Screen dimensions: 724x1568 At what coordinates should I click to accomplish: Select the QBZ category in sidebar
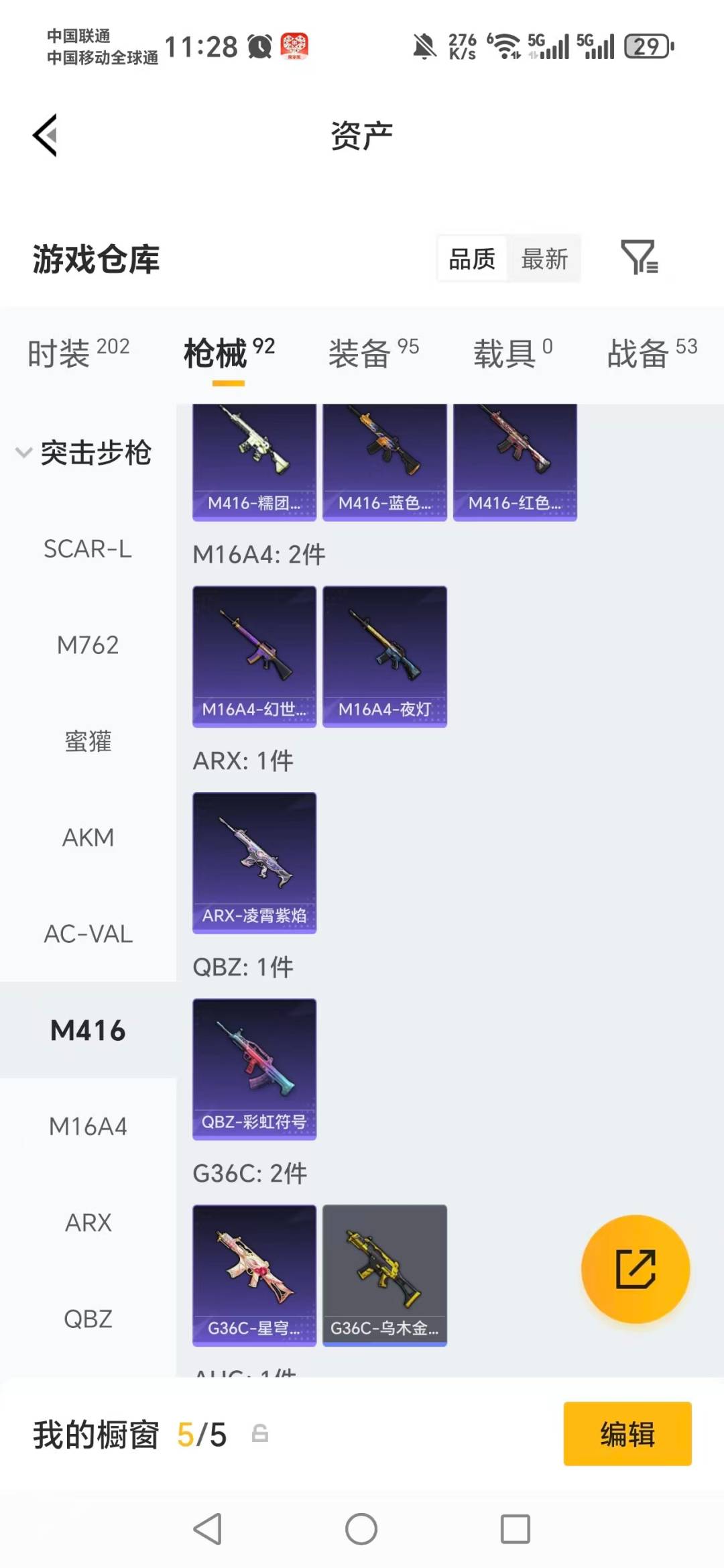[x=88, y=1319]
